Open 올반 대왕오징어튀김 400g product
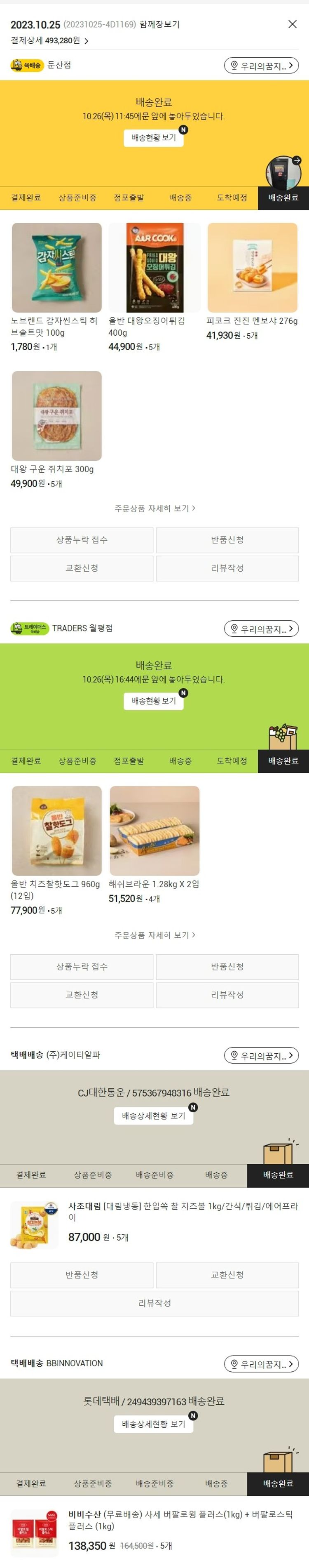 click(154, 268)
